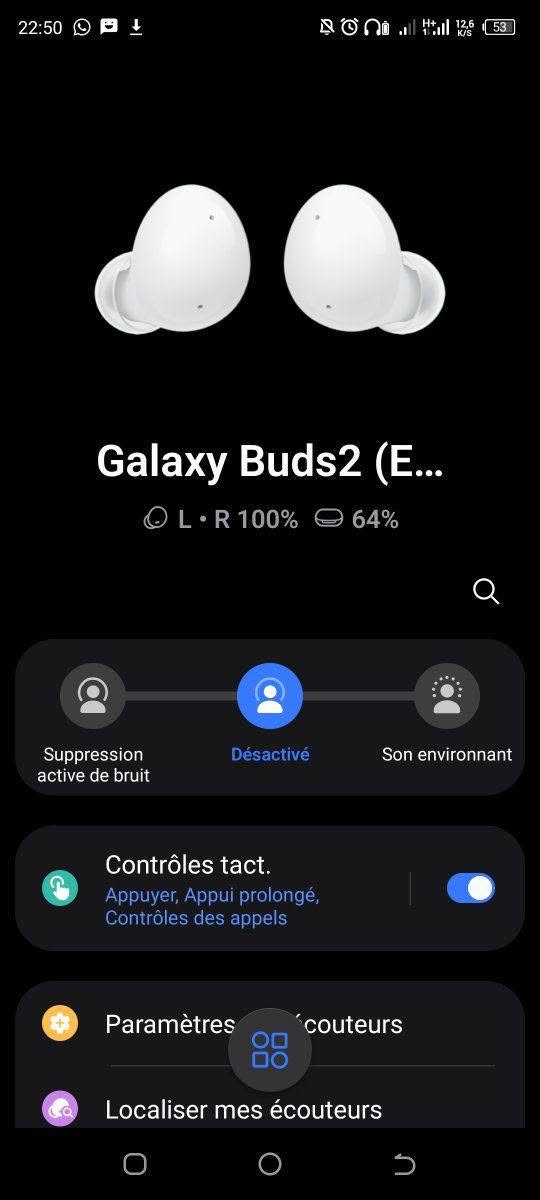Open the search magnifier icon

click(x=485, y=591)
